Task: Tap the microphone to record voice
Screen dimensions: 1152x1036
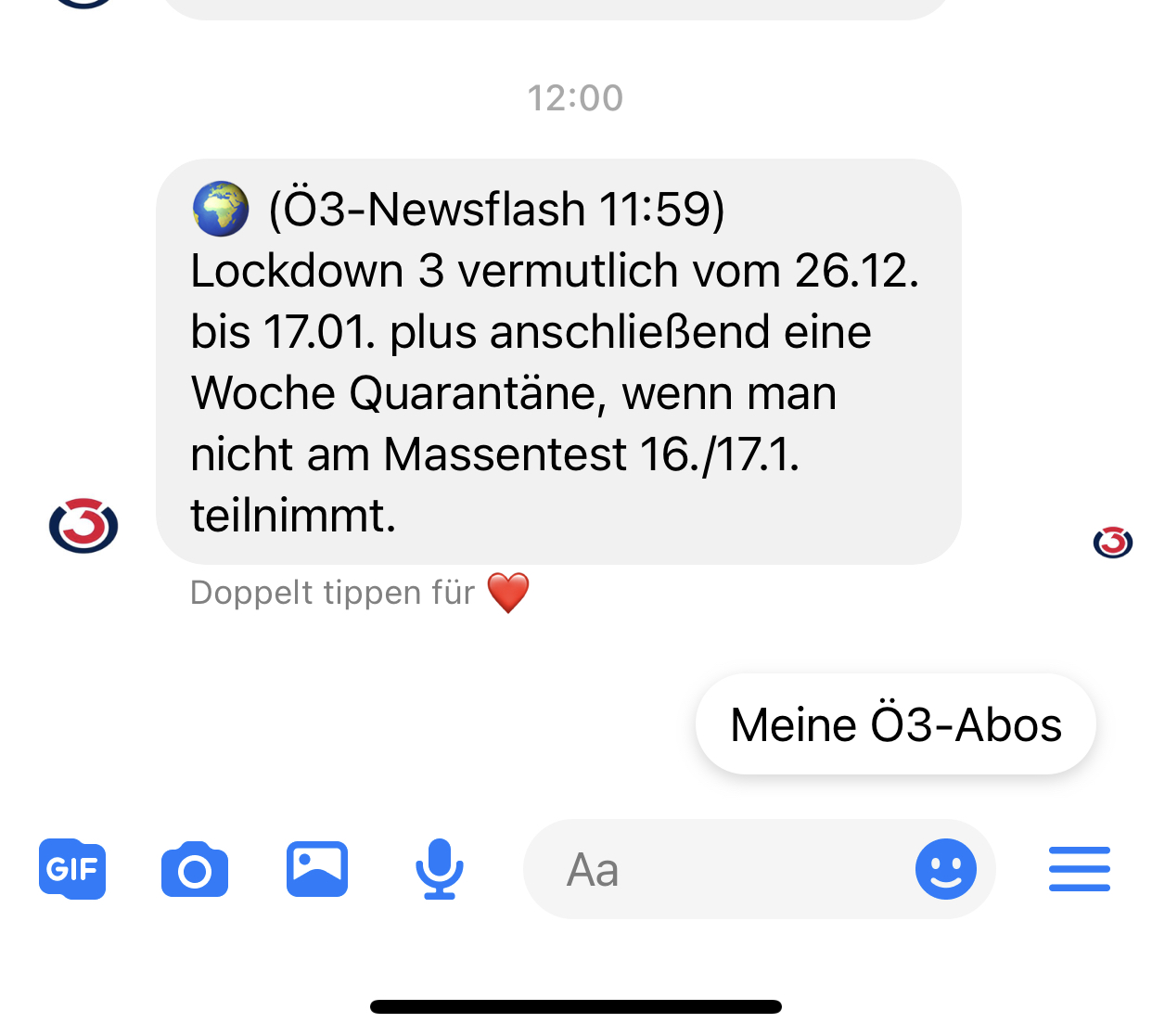Action: [x=440, y=869]
